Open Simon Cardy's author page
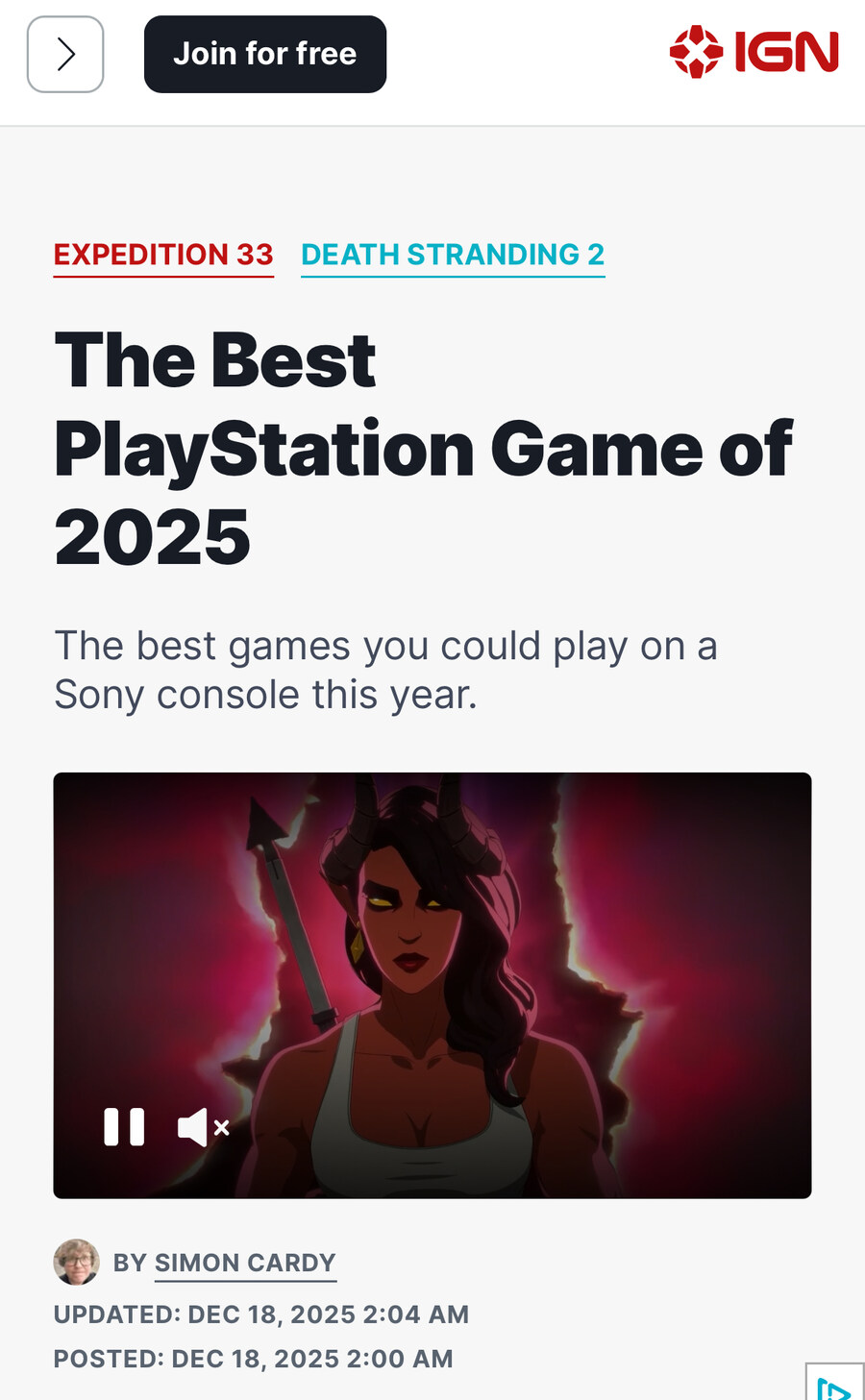Image resolution: width=865 pixels, height=1400 pixels. (245, 1263)
